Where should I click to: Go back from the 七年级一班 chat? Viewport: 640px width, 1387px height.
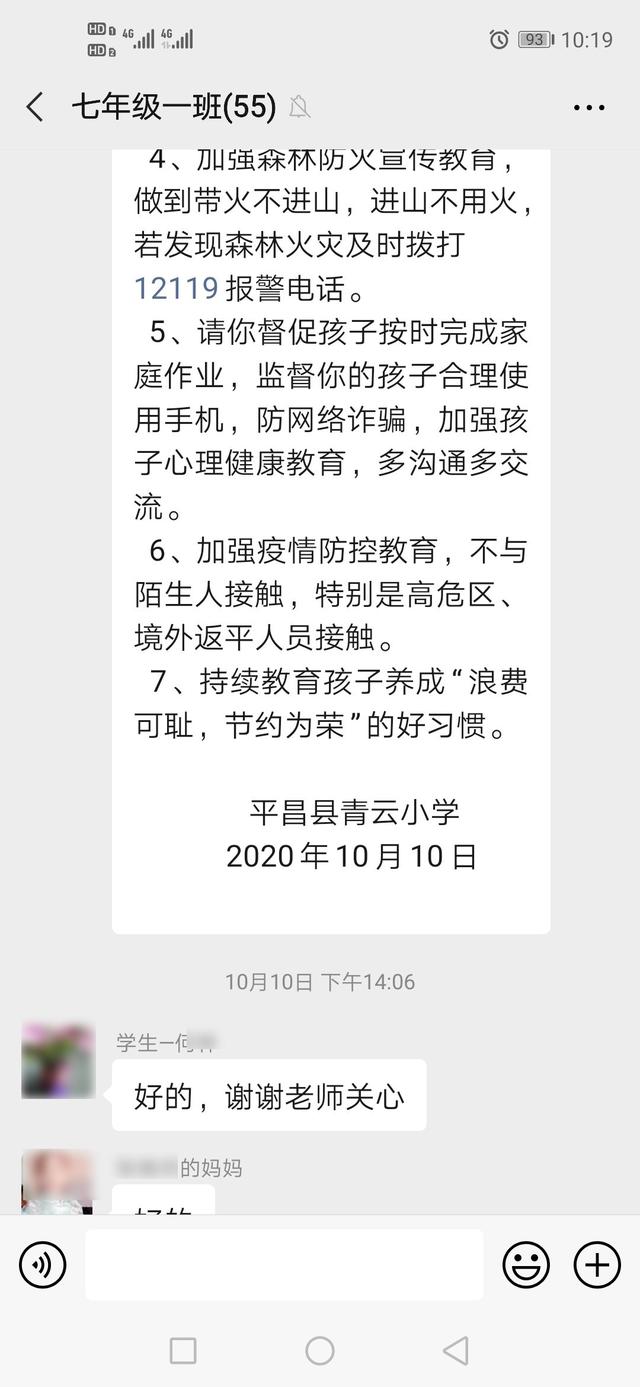pyautogui.click(x=36, y=107)
